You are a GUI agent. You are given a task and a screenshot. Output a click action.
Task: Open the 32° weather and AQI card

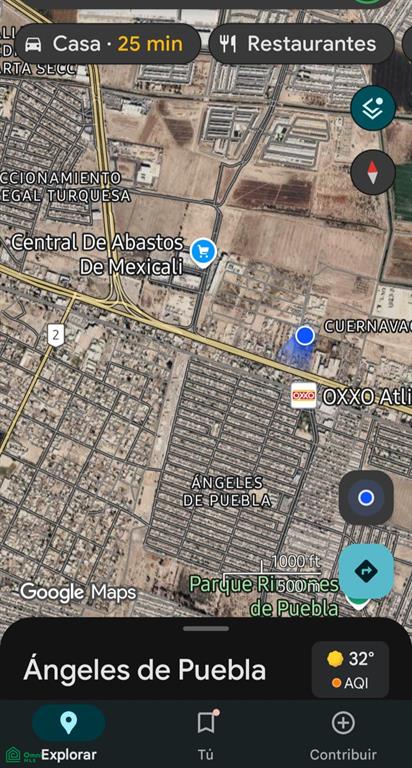coord(350,670)
